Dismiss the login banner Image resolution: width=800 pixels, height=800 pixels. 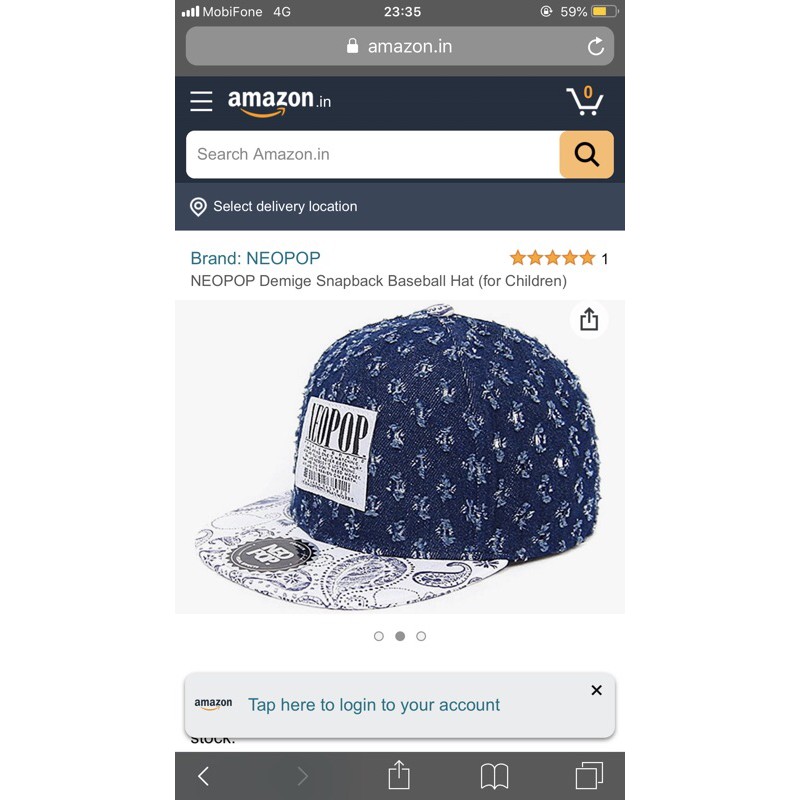click(x=596, y=690)
